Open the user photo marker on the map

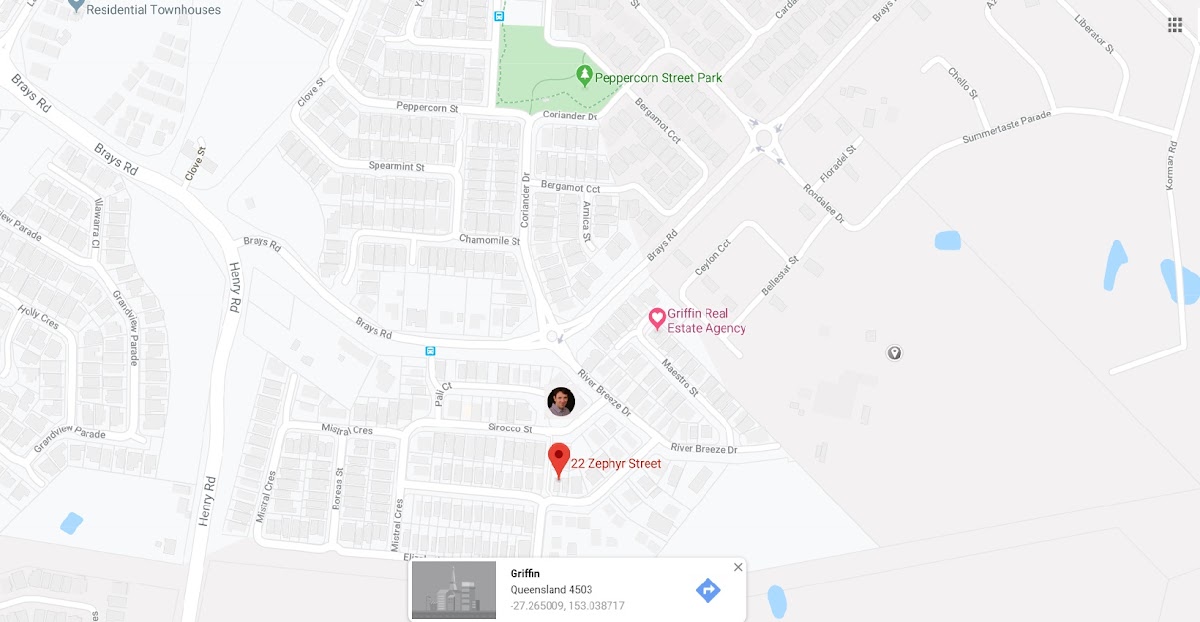(x=561, y=402)
